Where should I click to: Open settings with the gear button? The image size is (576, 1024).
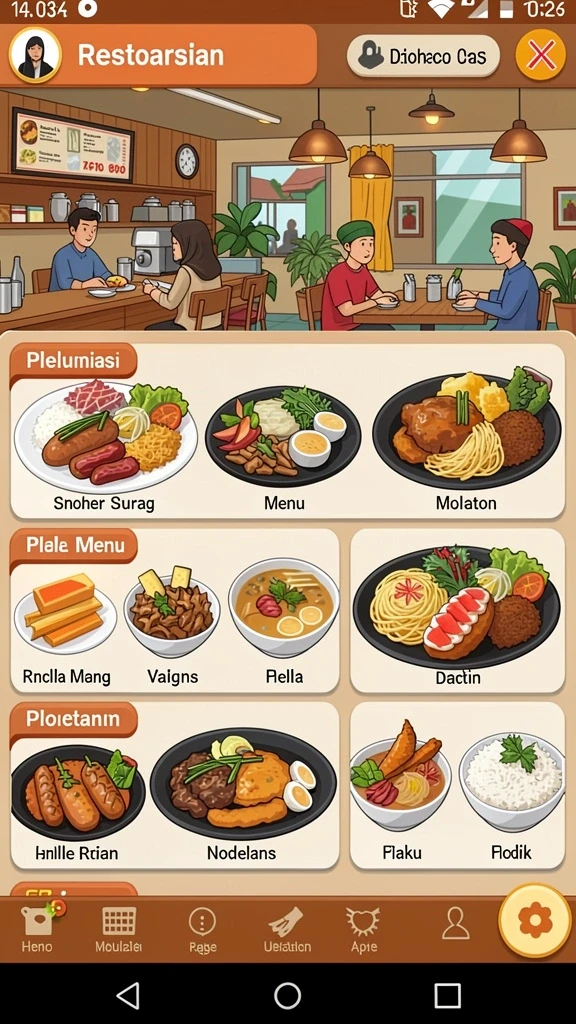point(535,921)
